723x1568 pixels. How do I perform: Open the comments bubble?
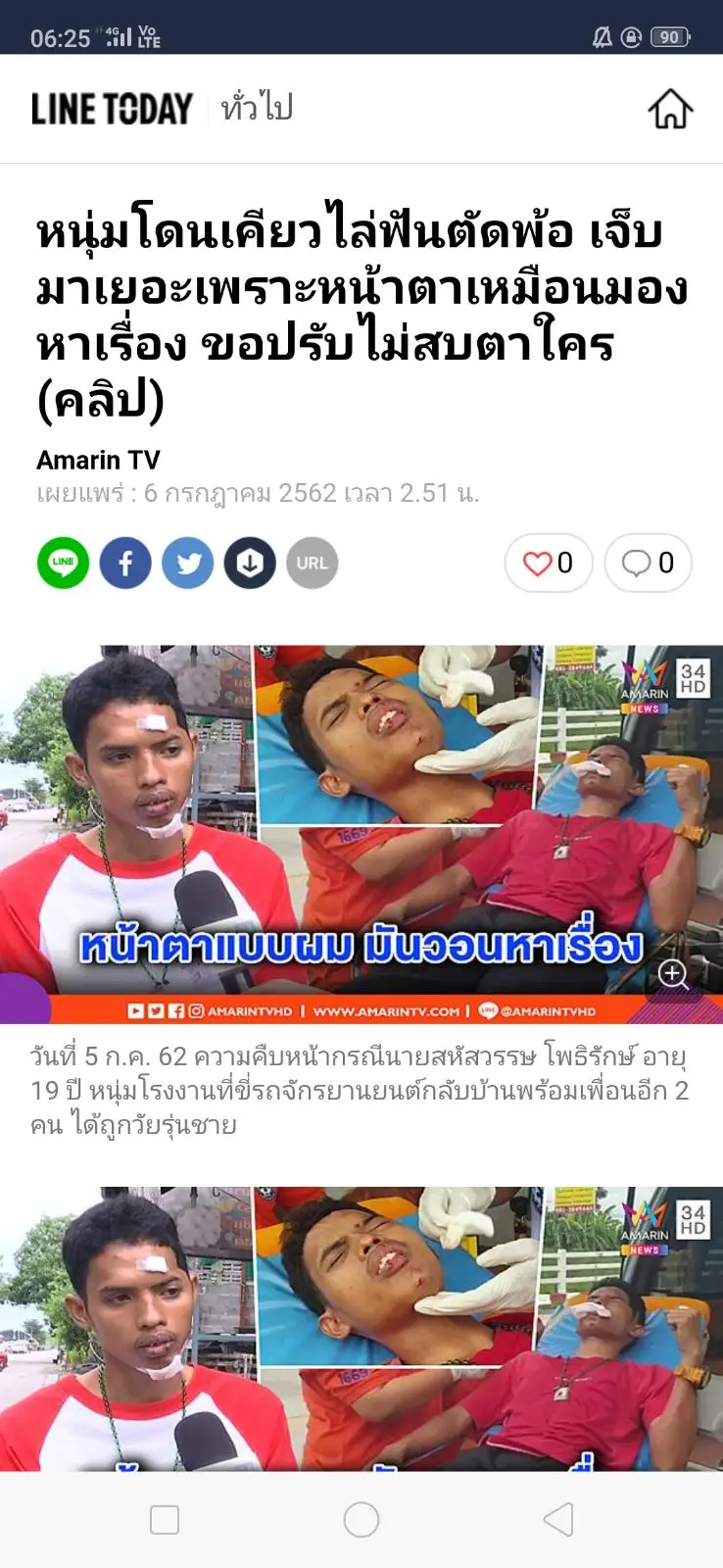point(648,563)
